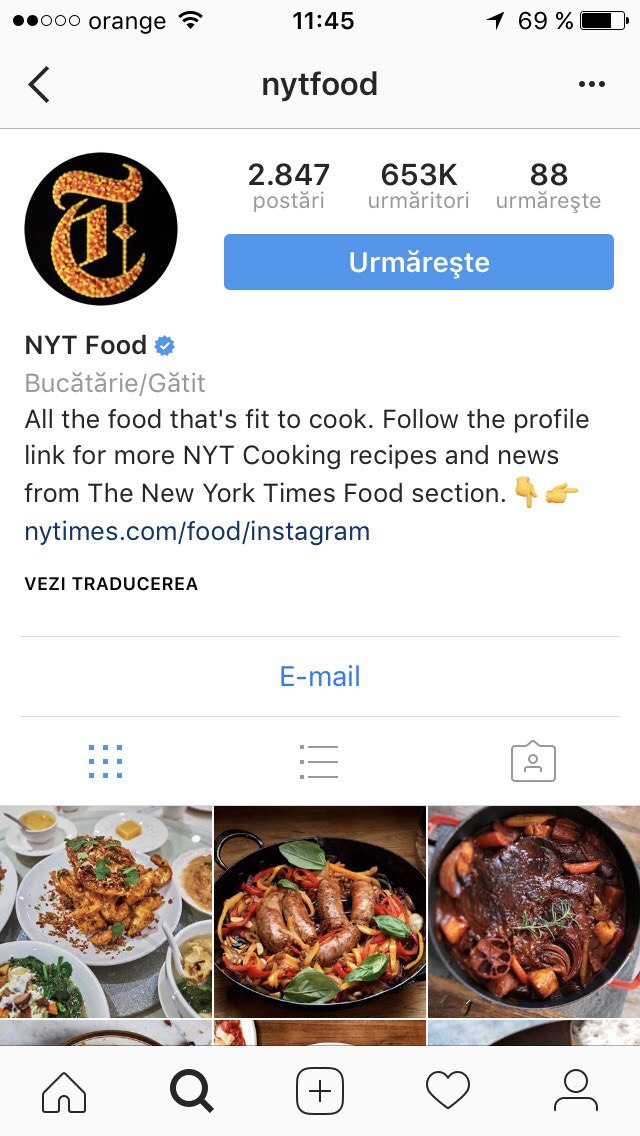
Task: View the 88 accounts under urmărește
Action: pyautogui.click(x=548, y=186)
